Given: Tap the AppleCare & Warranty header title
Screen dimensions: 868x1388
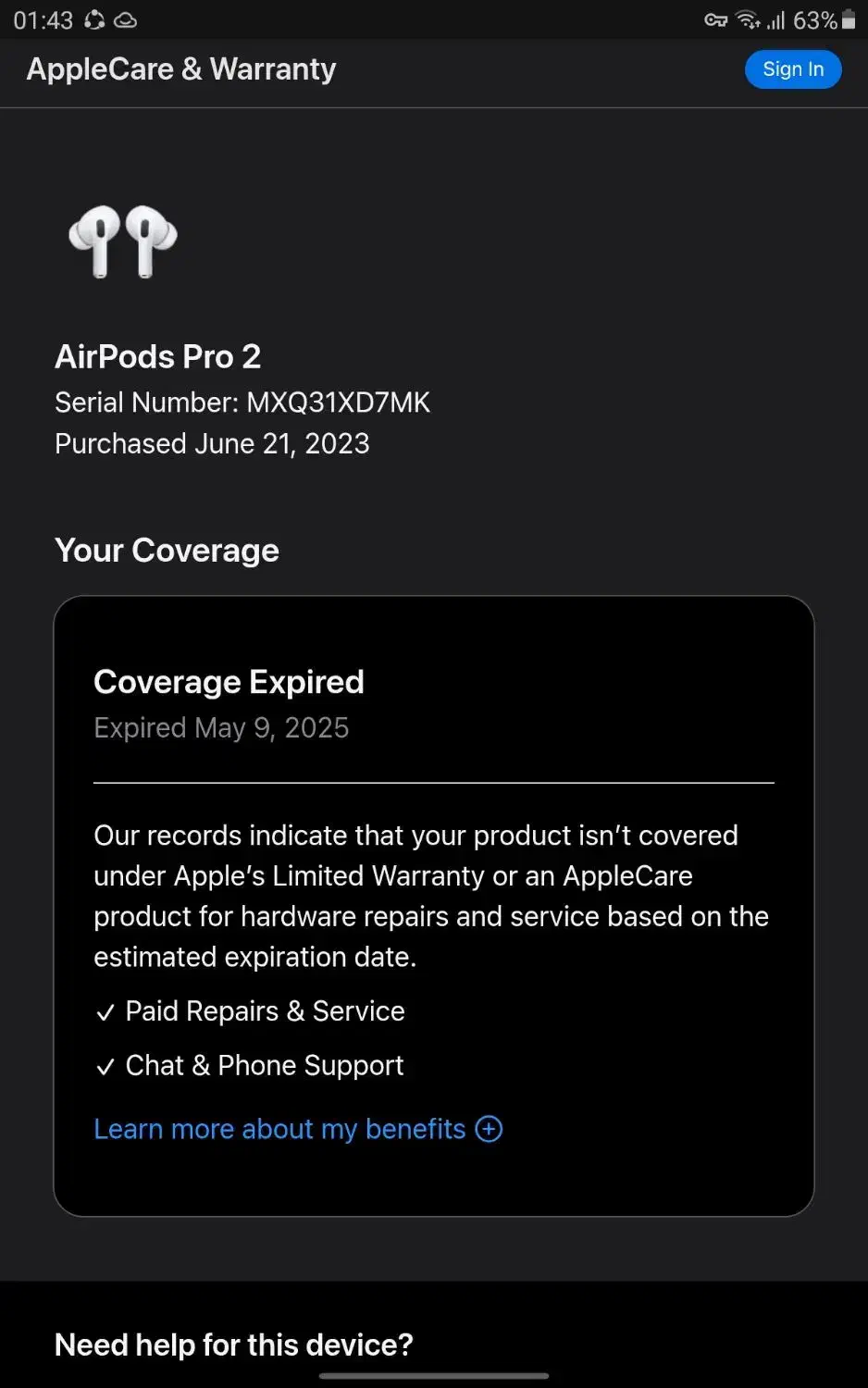Looking at the screenshot, I should point(181,69).
